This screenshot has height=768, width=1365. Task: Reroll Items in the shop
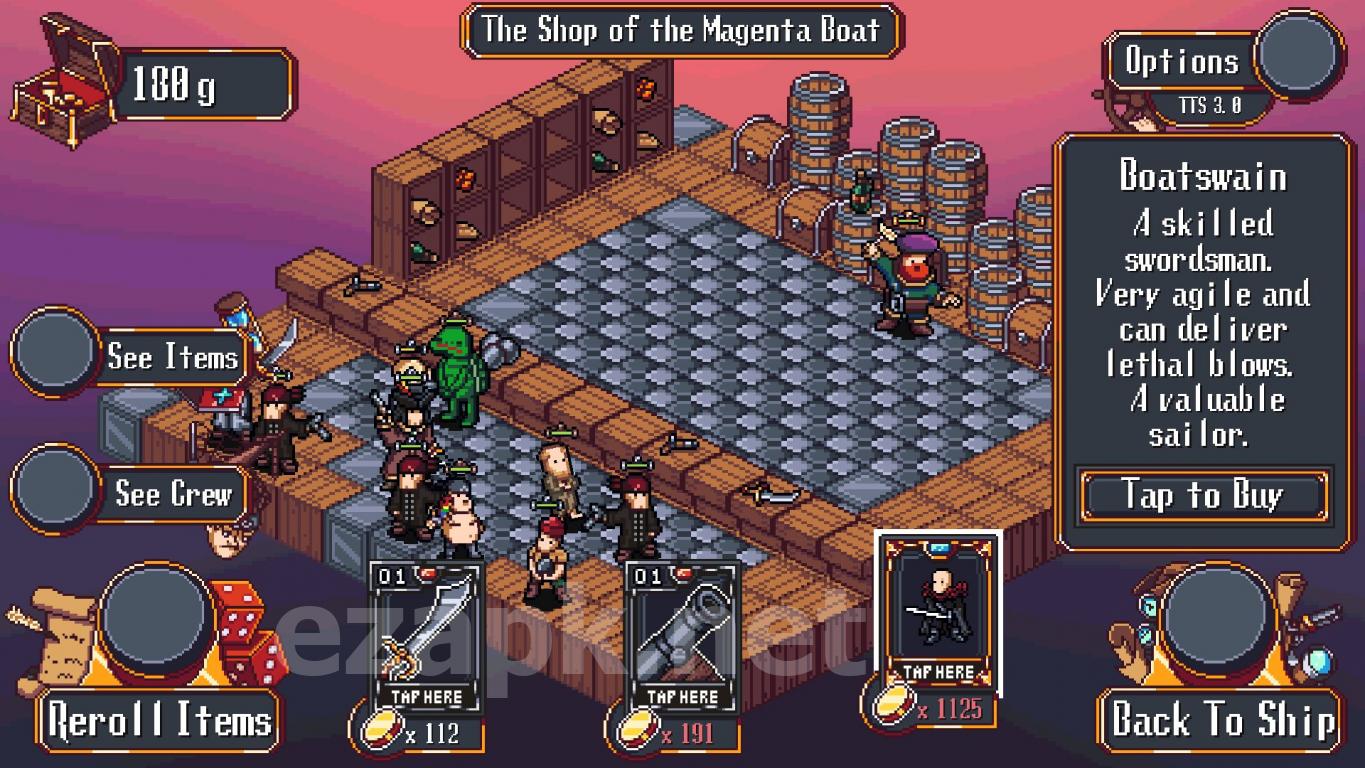tap(159, 720)
